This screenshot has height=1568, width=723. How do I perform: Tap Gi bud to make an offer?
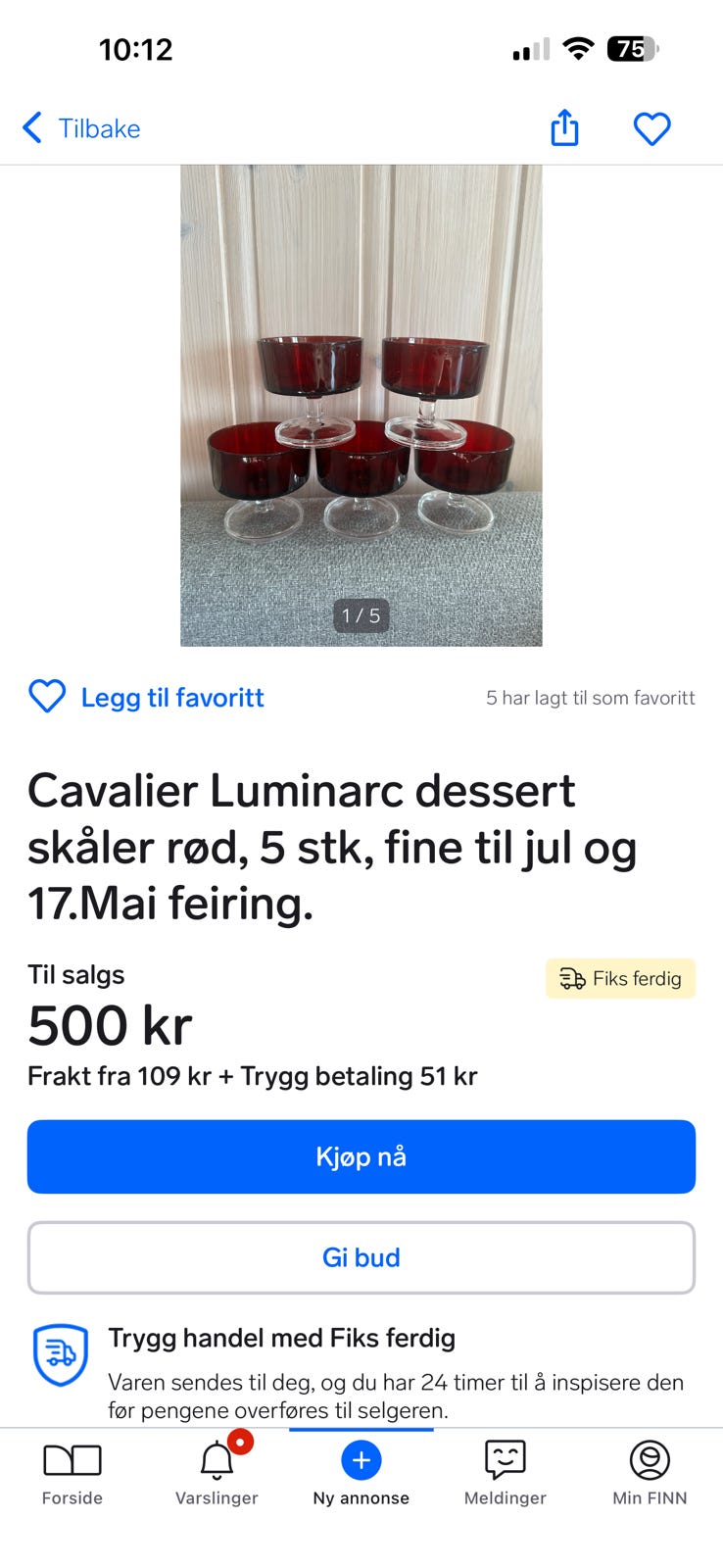(x=361, y=1257)
